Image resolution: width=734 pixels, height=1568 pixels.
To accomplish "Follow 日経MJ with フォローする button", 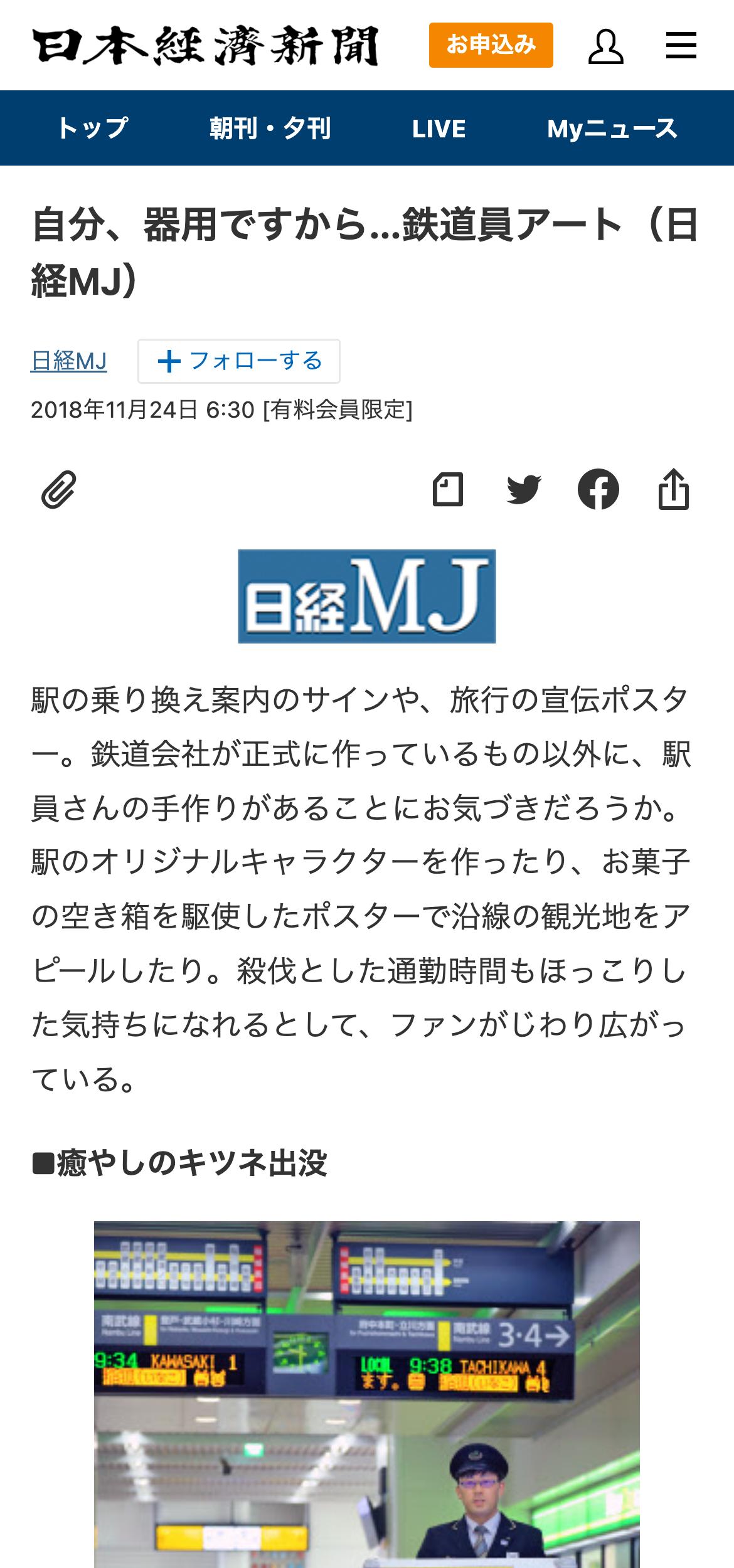I will pyautogui.click(x=239, y=361).
